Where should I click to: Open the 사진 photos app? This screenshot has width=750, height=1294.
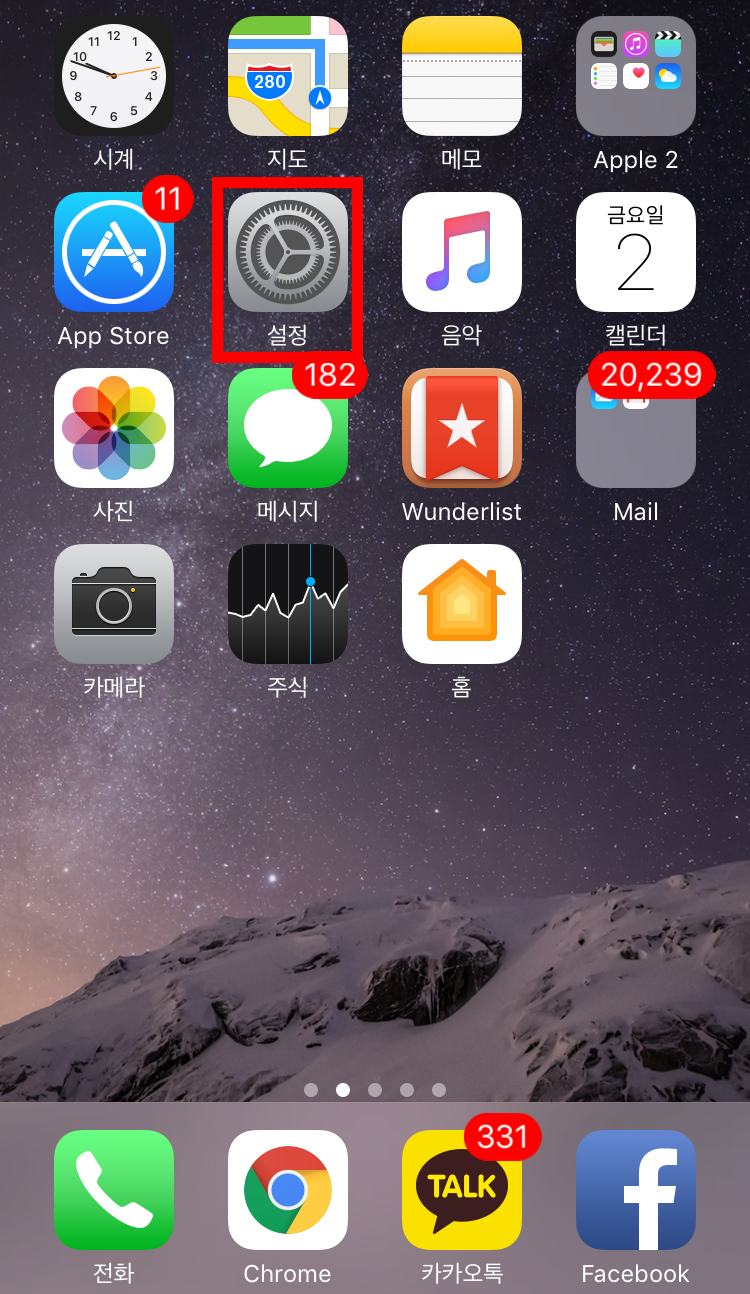[x=114, y=428]
